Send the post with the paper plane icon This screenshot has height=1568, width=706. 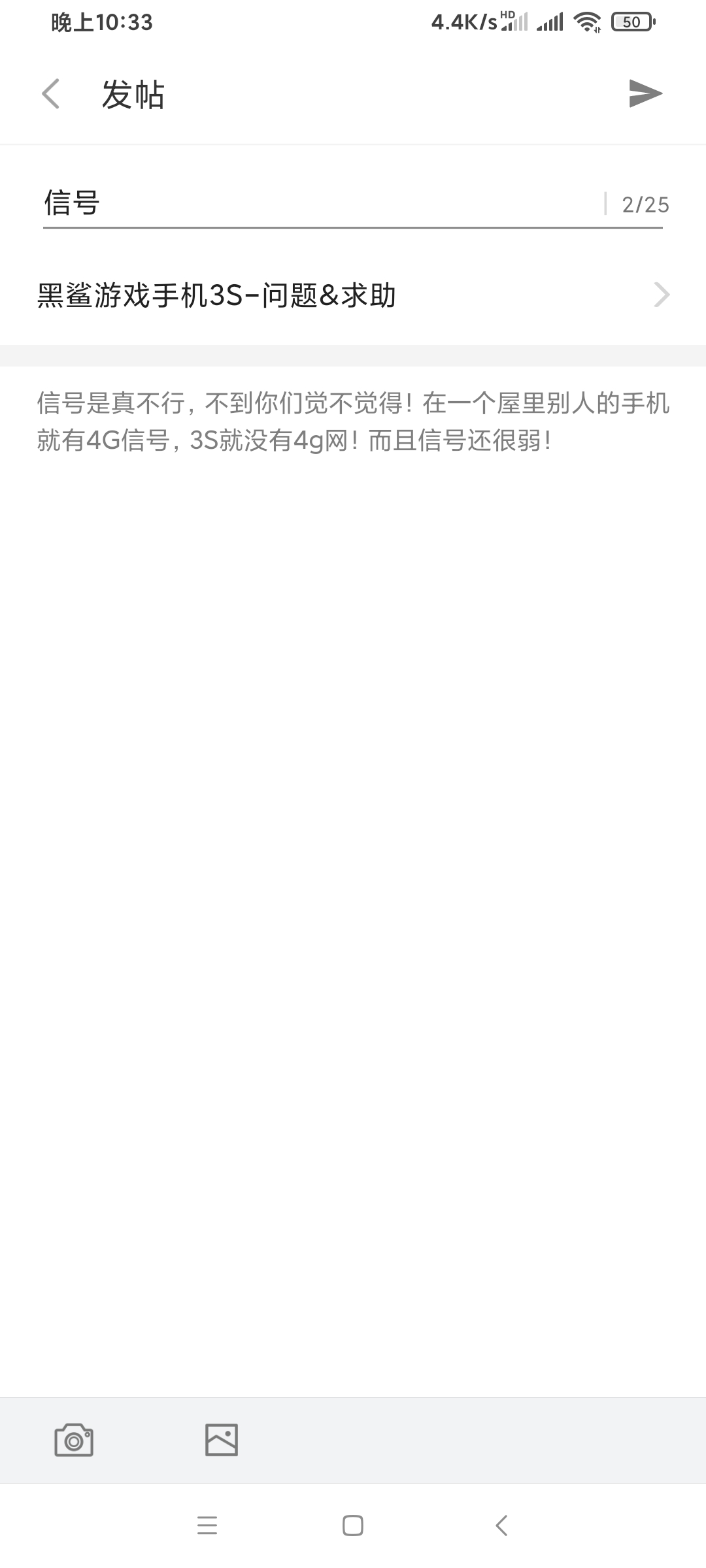click(645, 93)
